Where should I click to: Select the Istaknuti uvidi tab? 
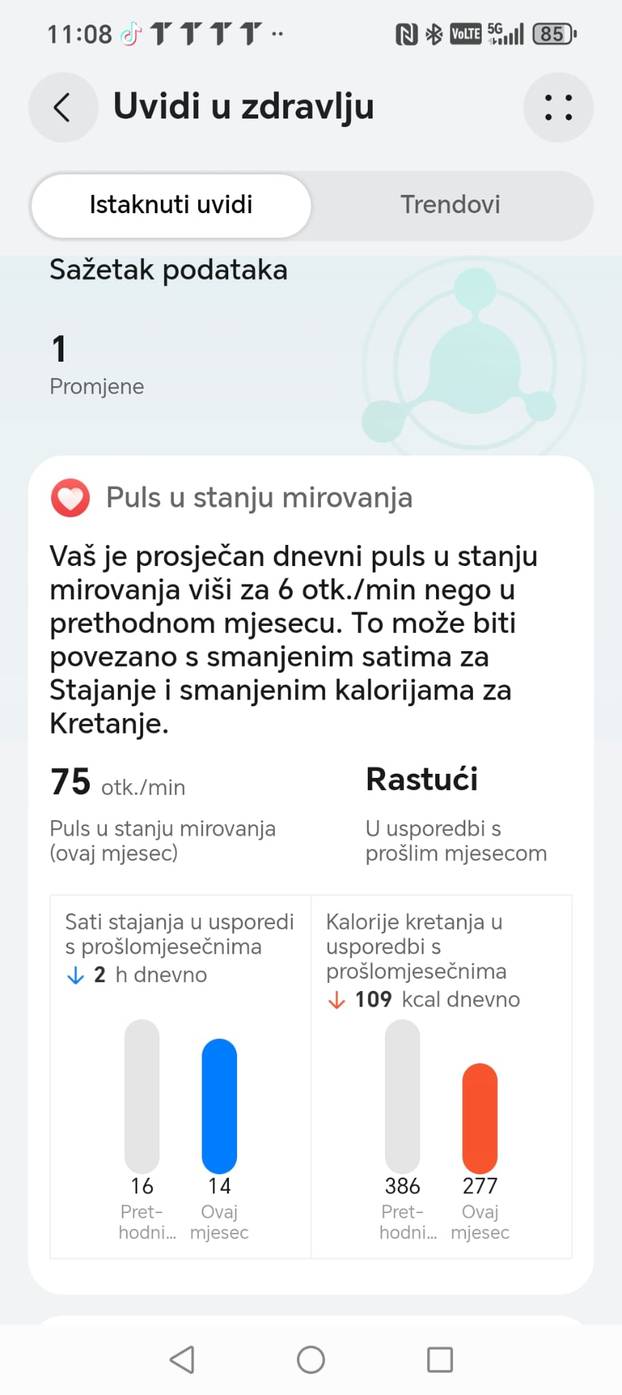(171, 205)
